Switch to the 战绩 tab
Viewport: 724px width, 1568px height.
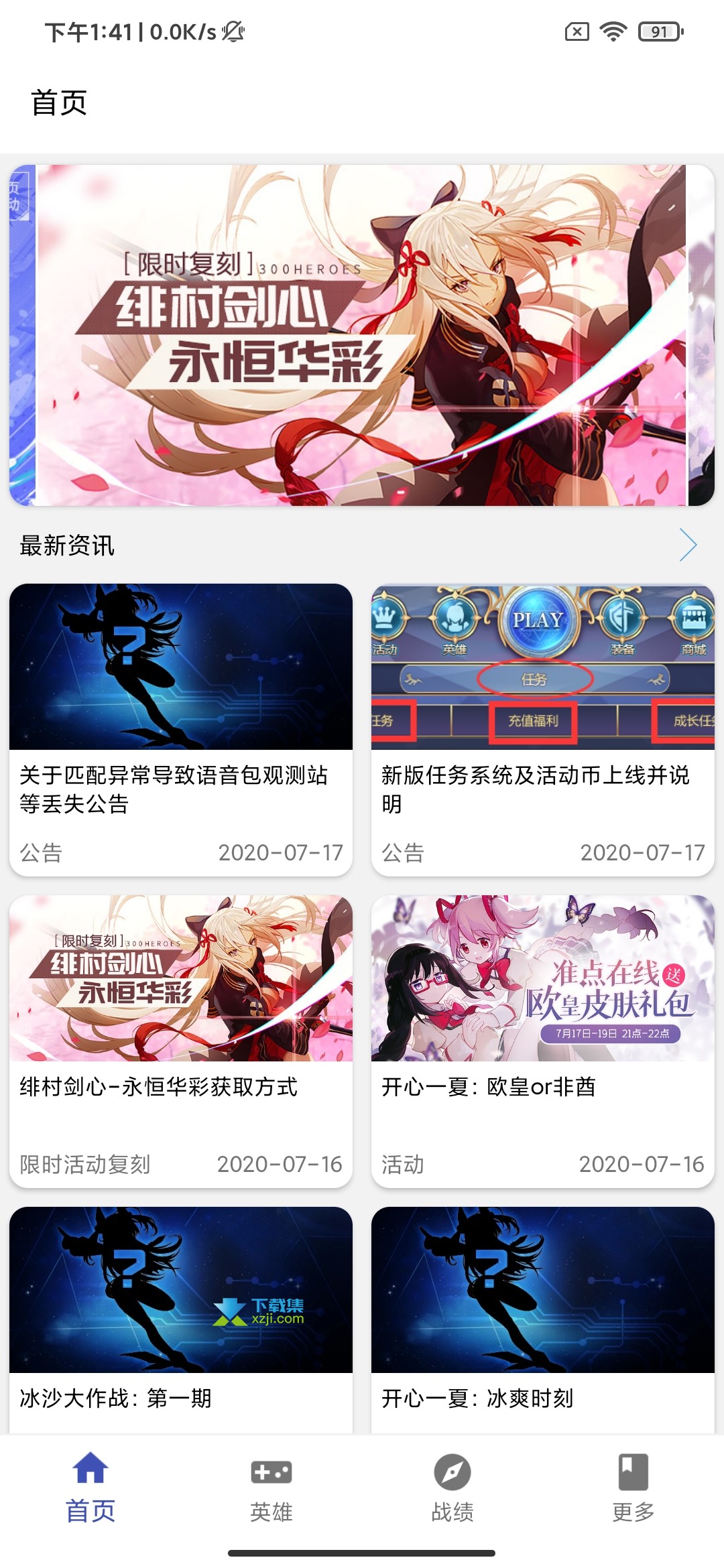[452, 1488]
